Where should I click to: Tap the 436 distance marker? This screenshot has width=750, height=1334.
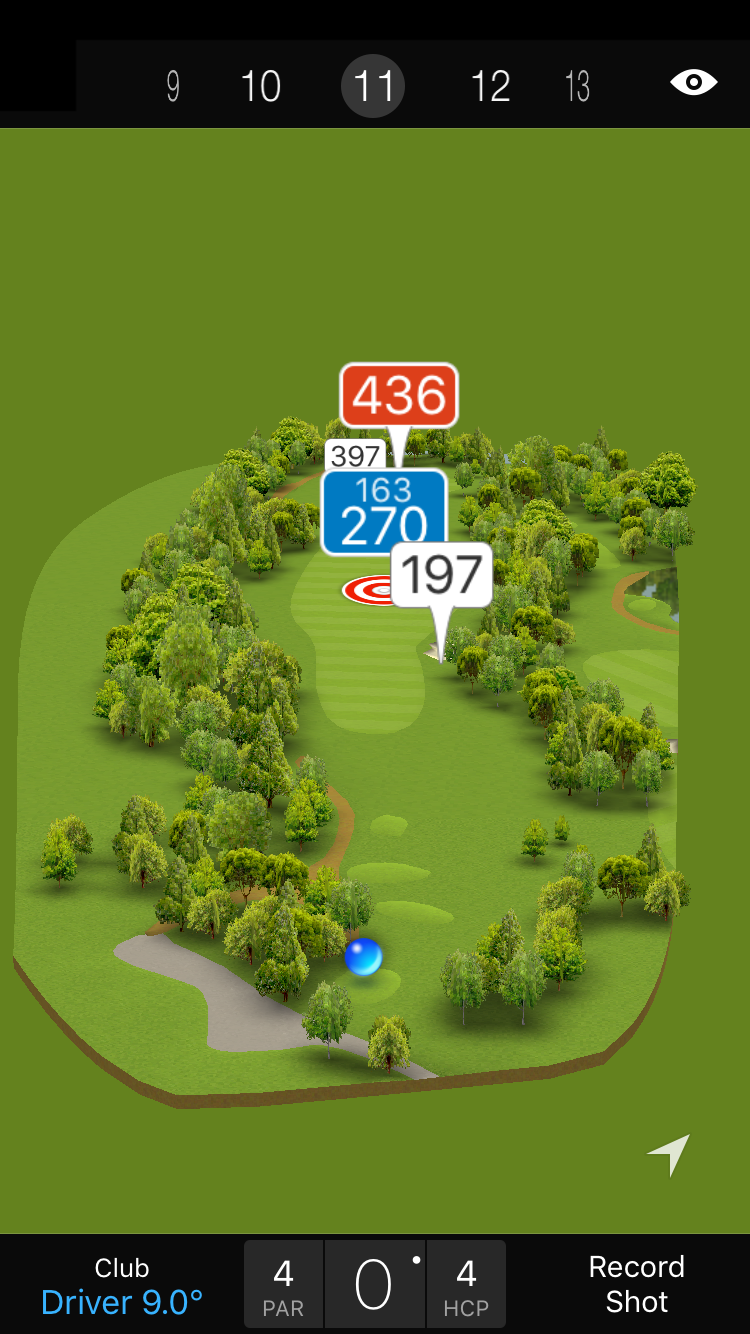click(x=399, y=396)
